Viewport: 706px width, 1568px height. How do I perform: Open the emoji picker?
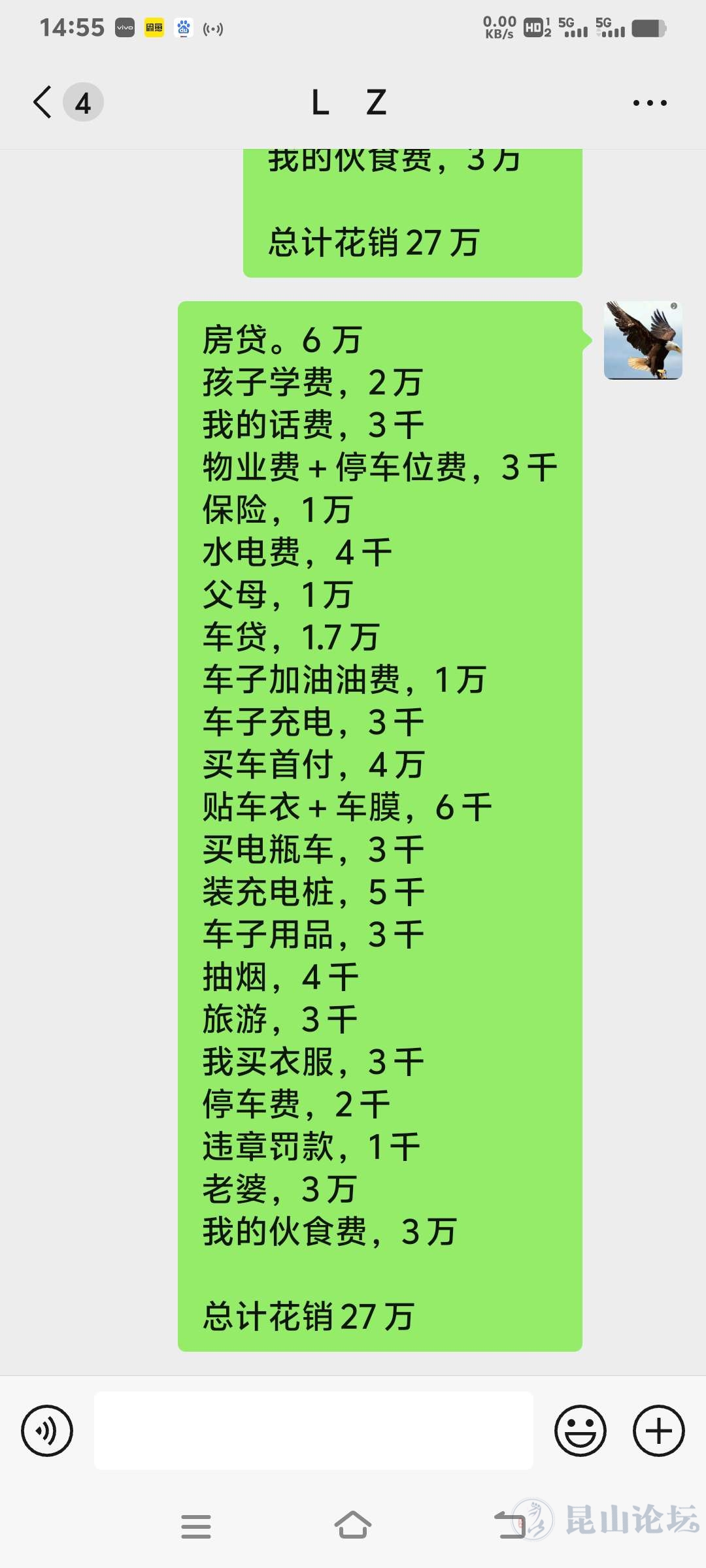tap(580, 1431)
